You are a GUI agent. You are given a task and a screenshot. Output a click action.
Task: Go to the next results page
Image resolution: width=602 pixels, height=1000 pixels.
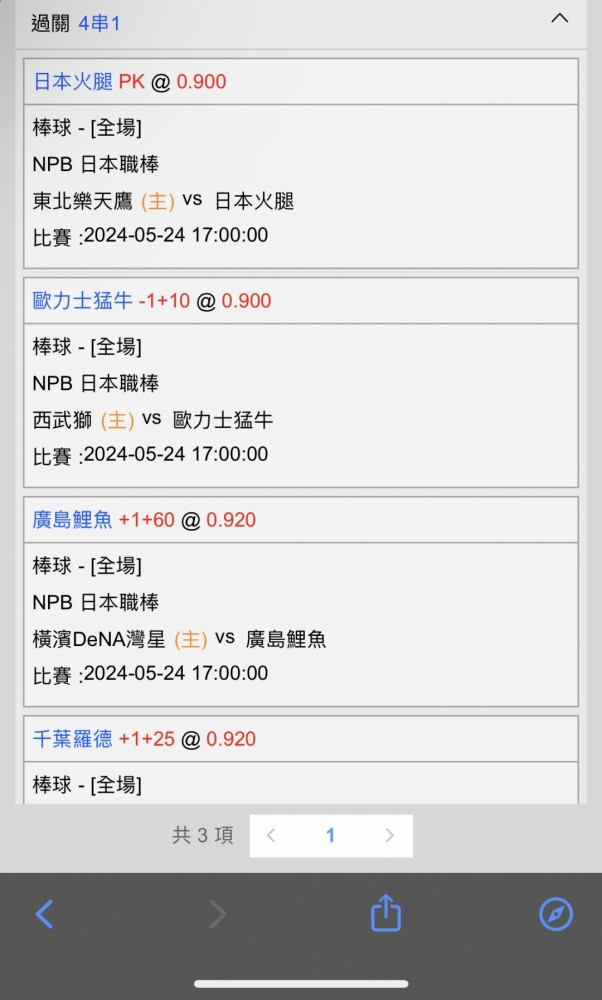[x=390, y=835]
